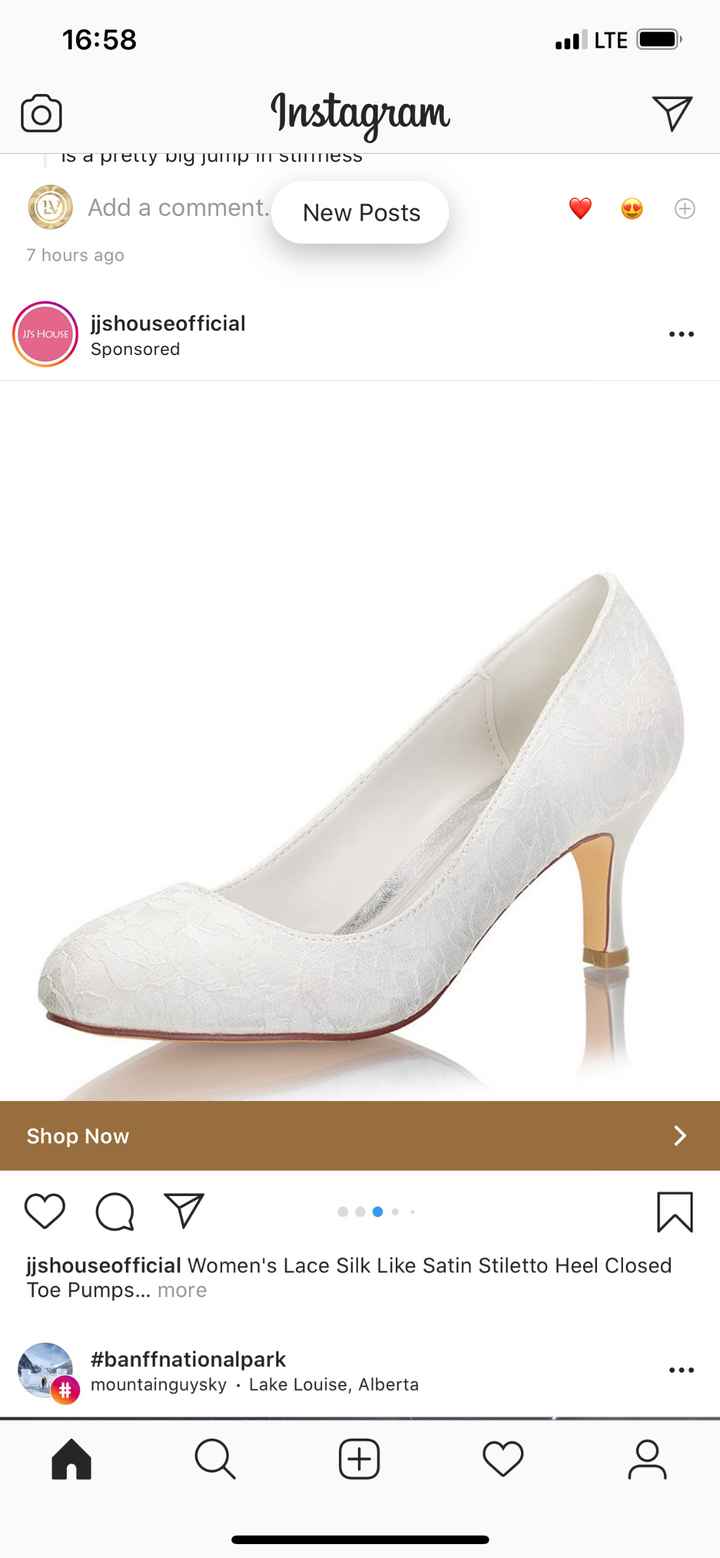Viewport: 720px width, 1558px height.
Task: Visit jjshouseofficial profile name
Action: pyautogui.click(x=166, y=323)
